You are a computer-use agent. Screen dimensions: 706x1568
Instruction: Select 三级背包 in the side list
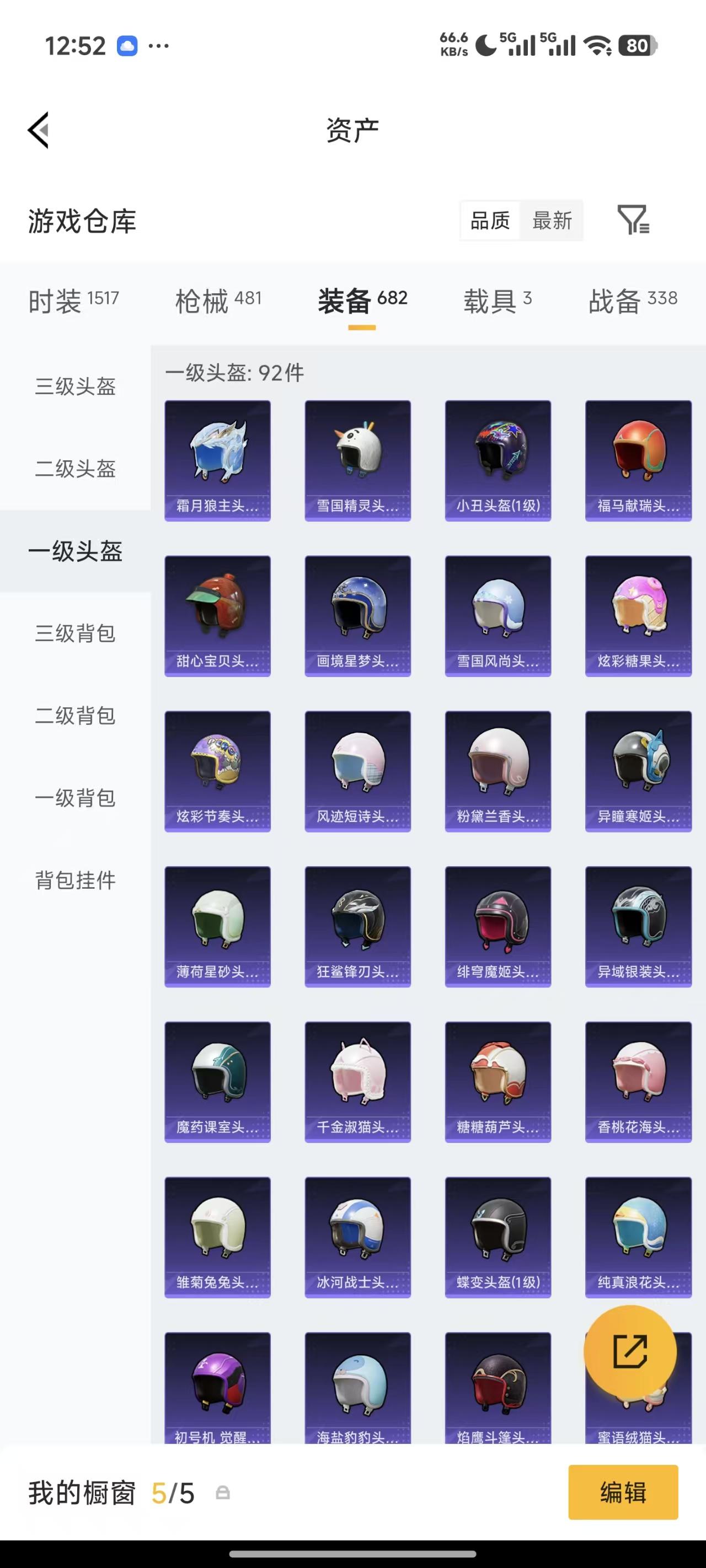point(76,633)
